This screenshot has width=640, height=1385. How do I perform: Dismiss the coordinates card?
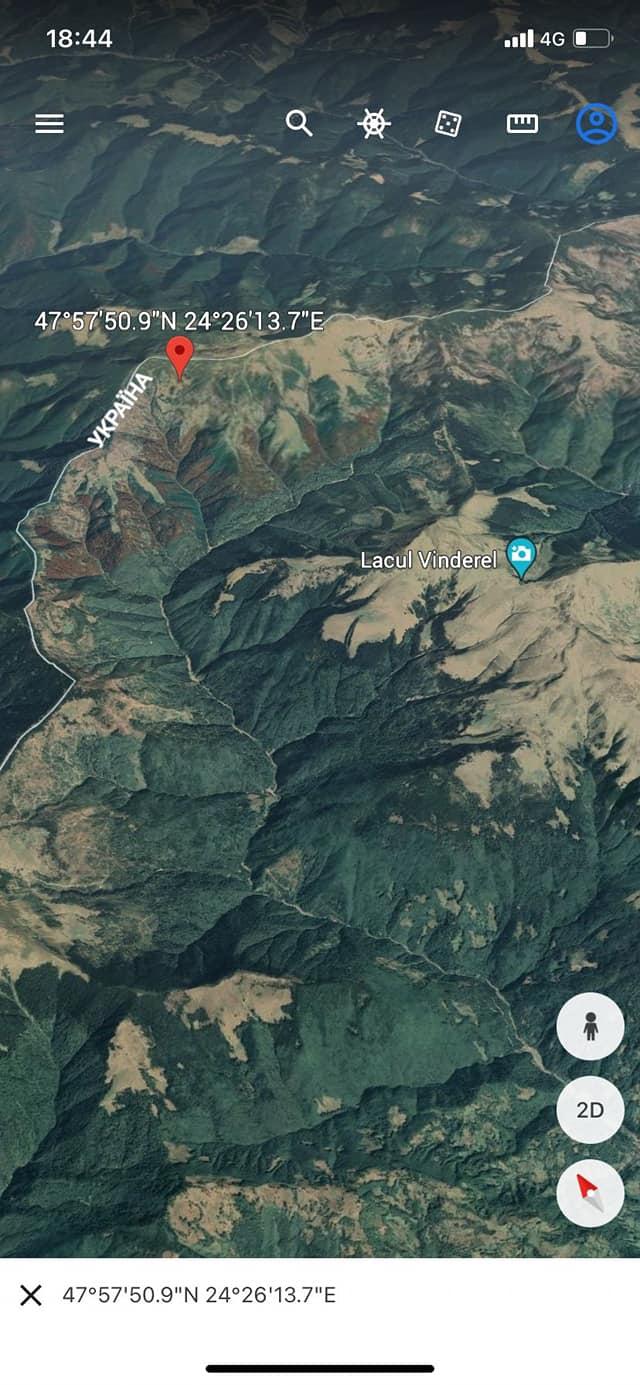pos(31,1295)
